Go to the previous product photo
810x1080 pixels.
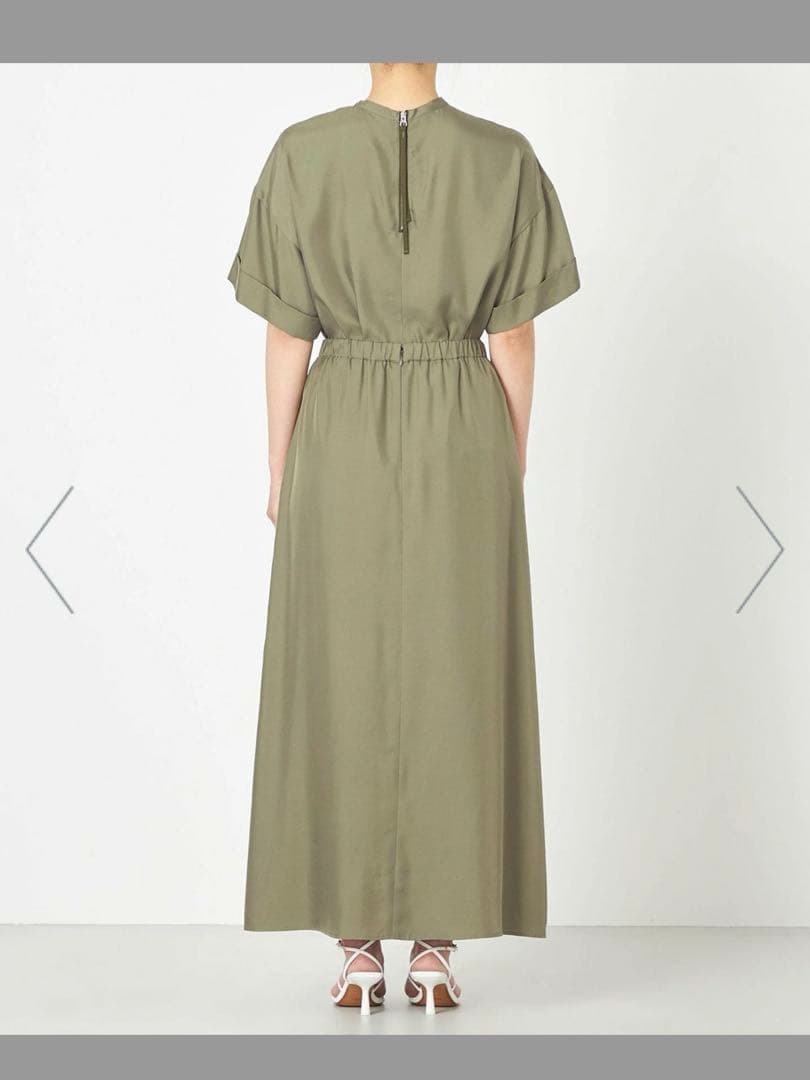(x=50, y=549)
